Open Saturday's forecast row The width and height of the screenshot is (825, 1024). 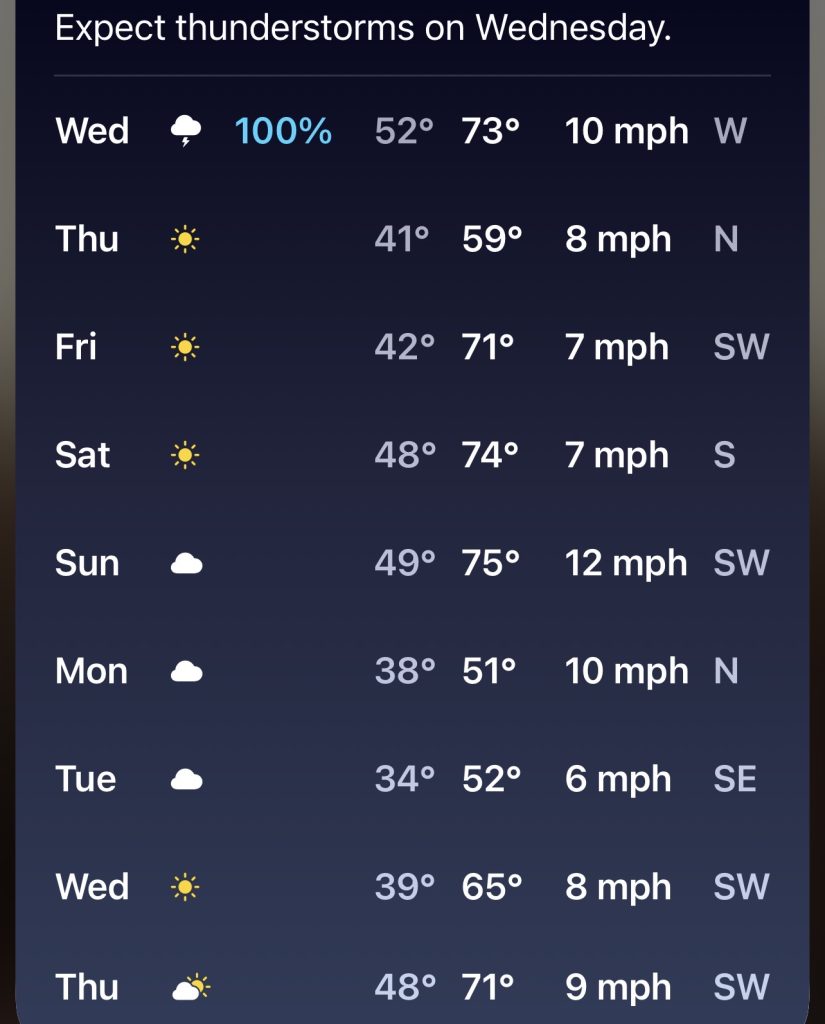click(412, 455)
